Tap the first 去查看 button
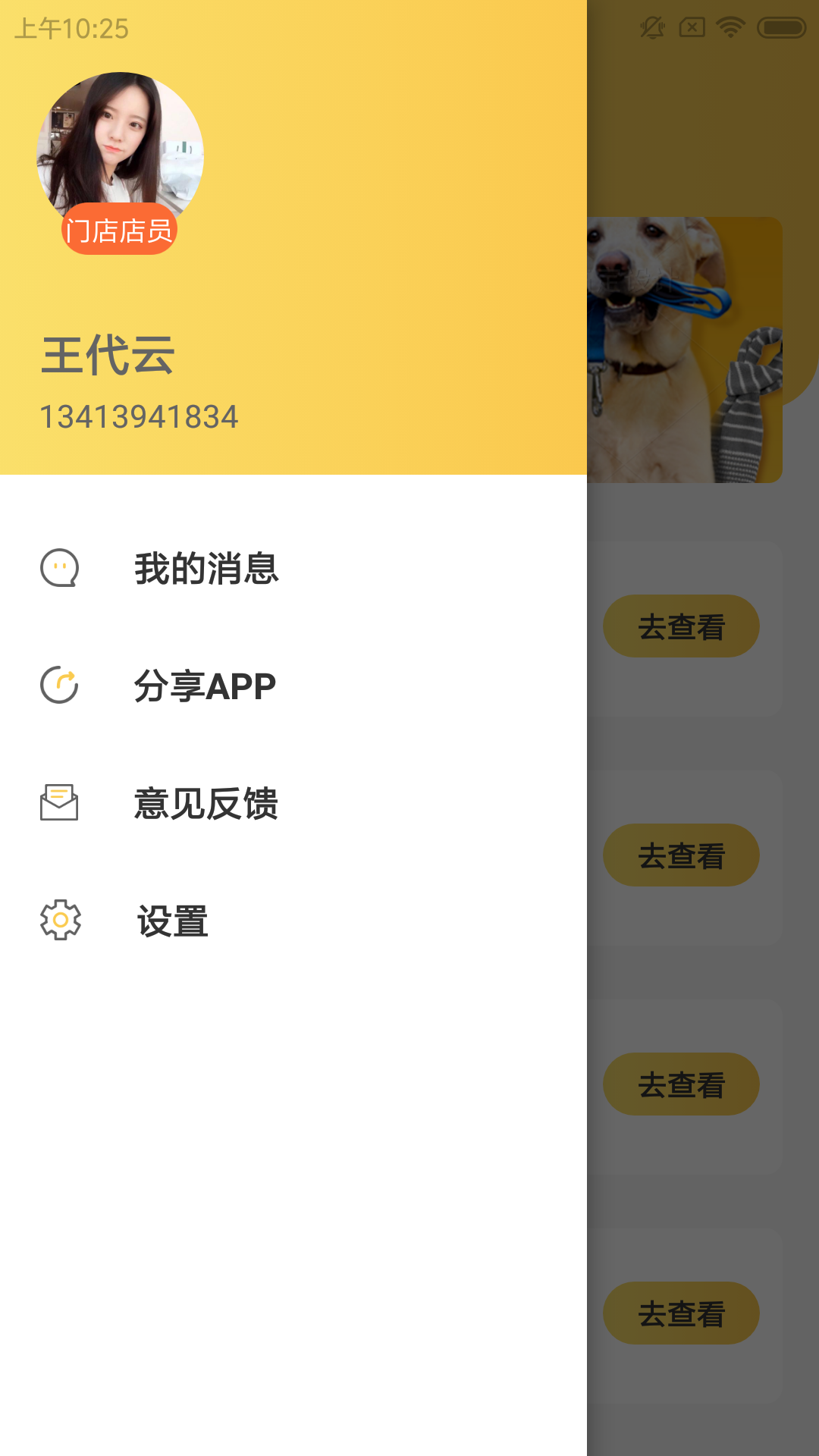819x1456 pixels. [680, 625]
